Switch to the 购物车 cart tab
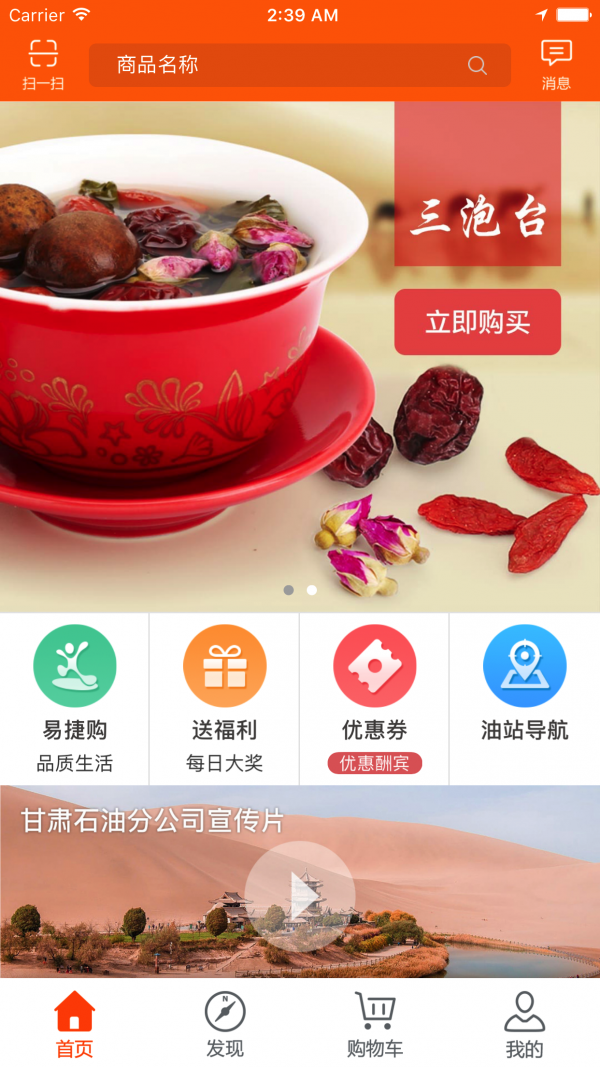 tap(375, 1024)
